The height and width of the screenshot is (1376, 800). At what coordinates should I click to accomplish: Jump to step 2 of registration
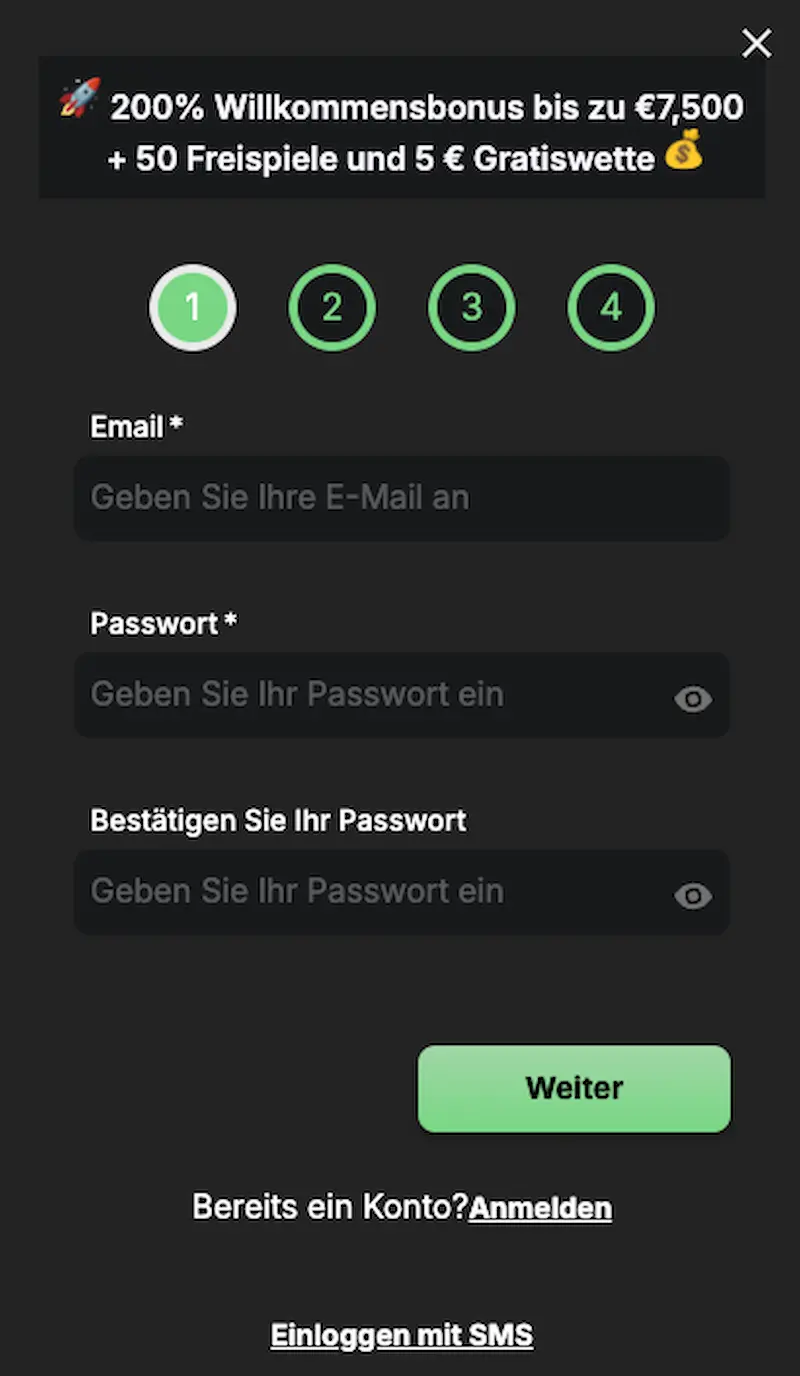(x=332, y=308)
